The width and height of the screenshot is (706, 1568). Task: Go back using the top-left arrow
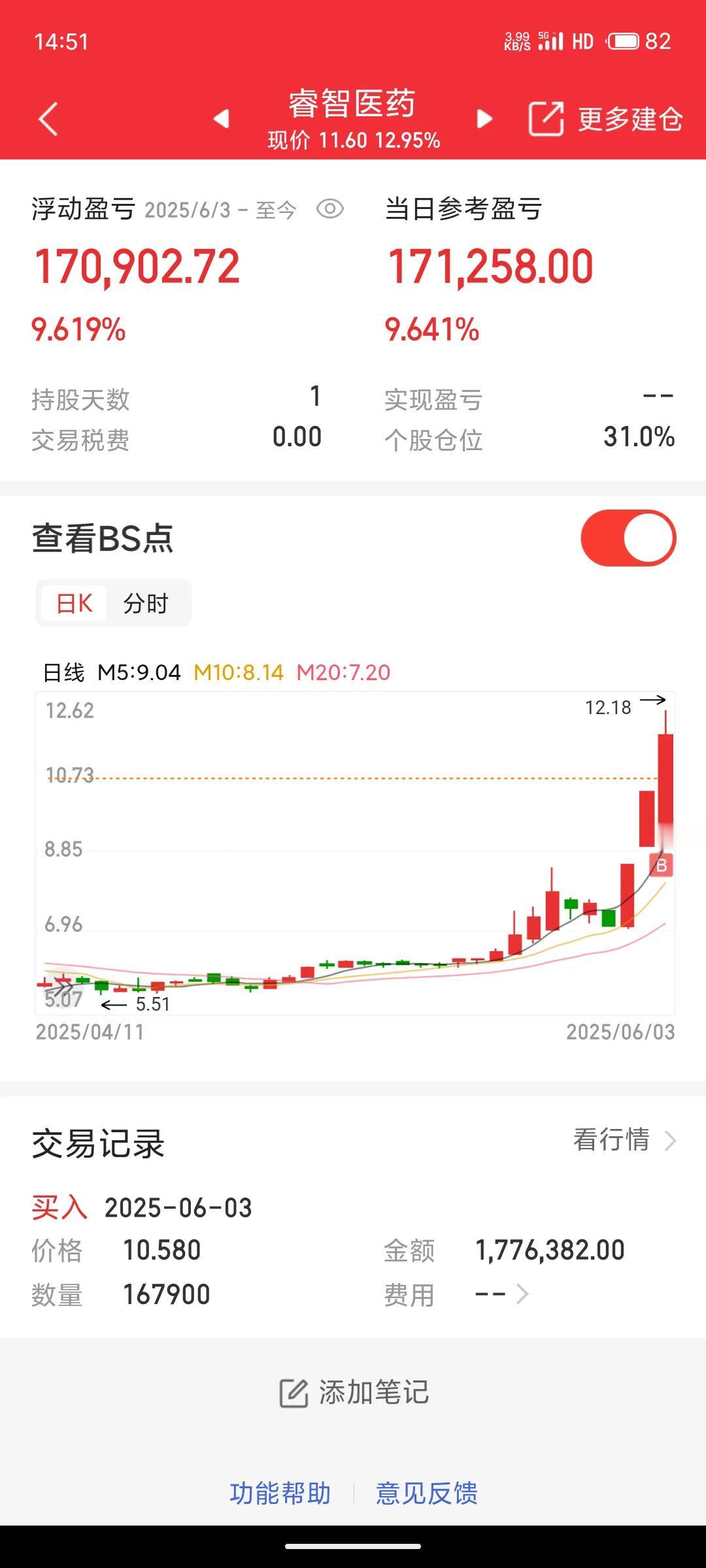48,119
